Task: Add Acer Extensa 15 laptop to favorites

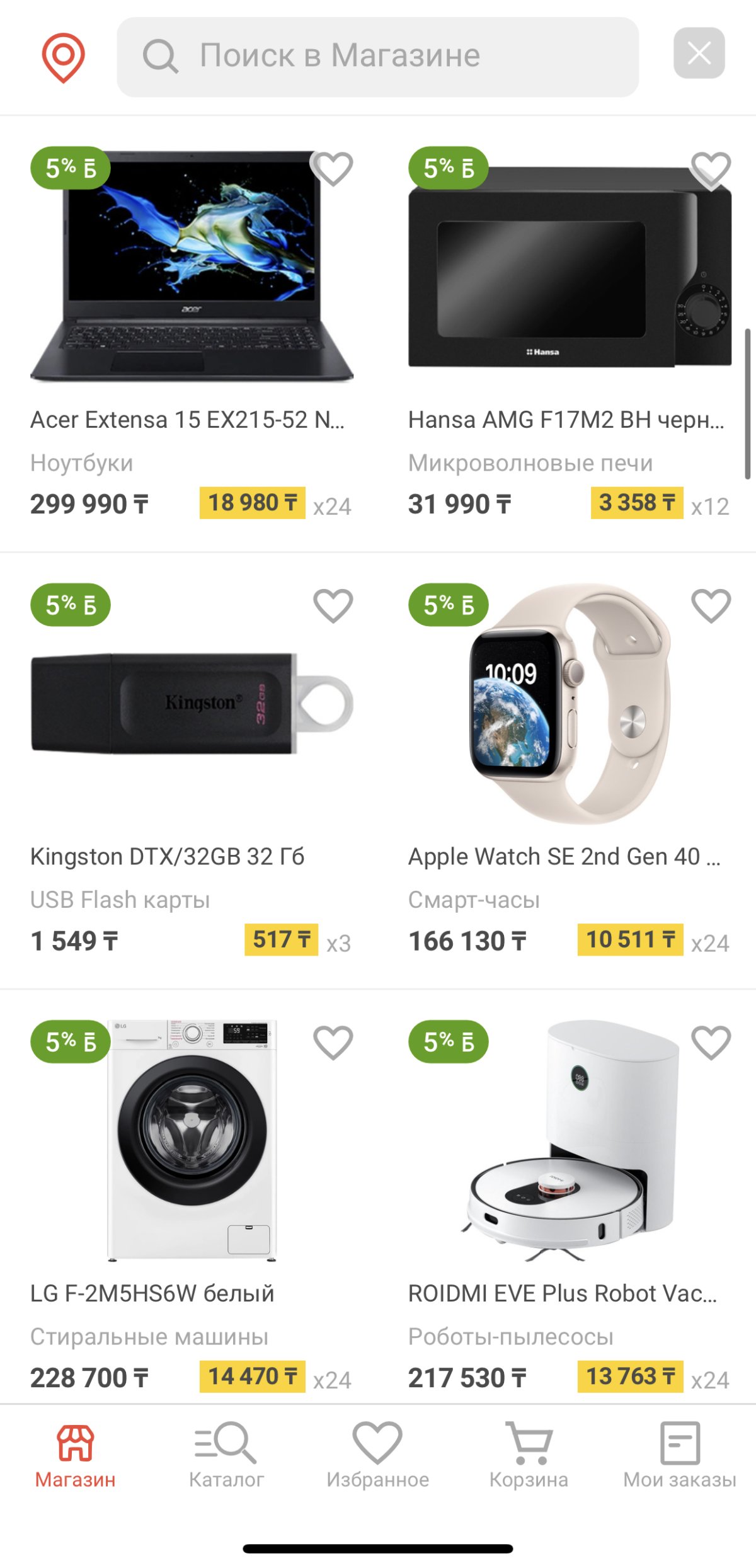Action: point(333,169)
